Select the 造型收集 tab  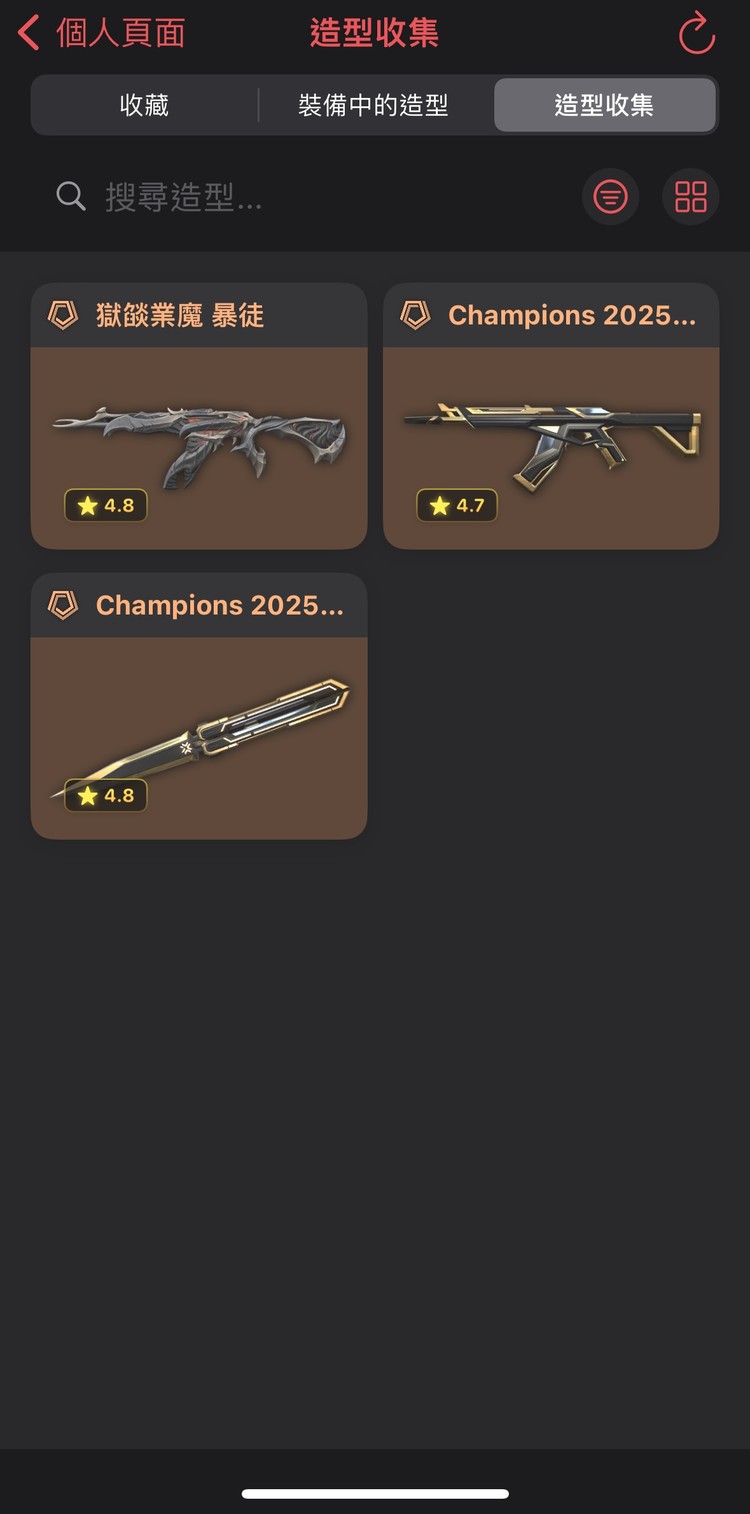pos(604,105)
